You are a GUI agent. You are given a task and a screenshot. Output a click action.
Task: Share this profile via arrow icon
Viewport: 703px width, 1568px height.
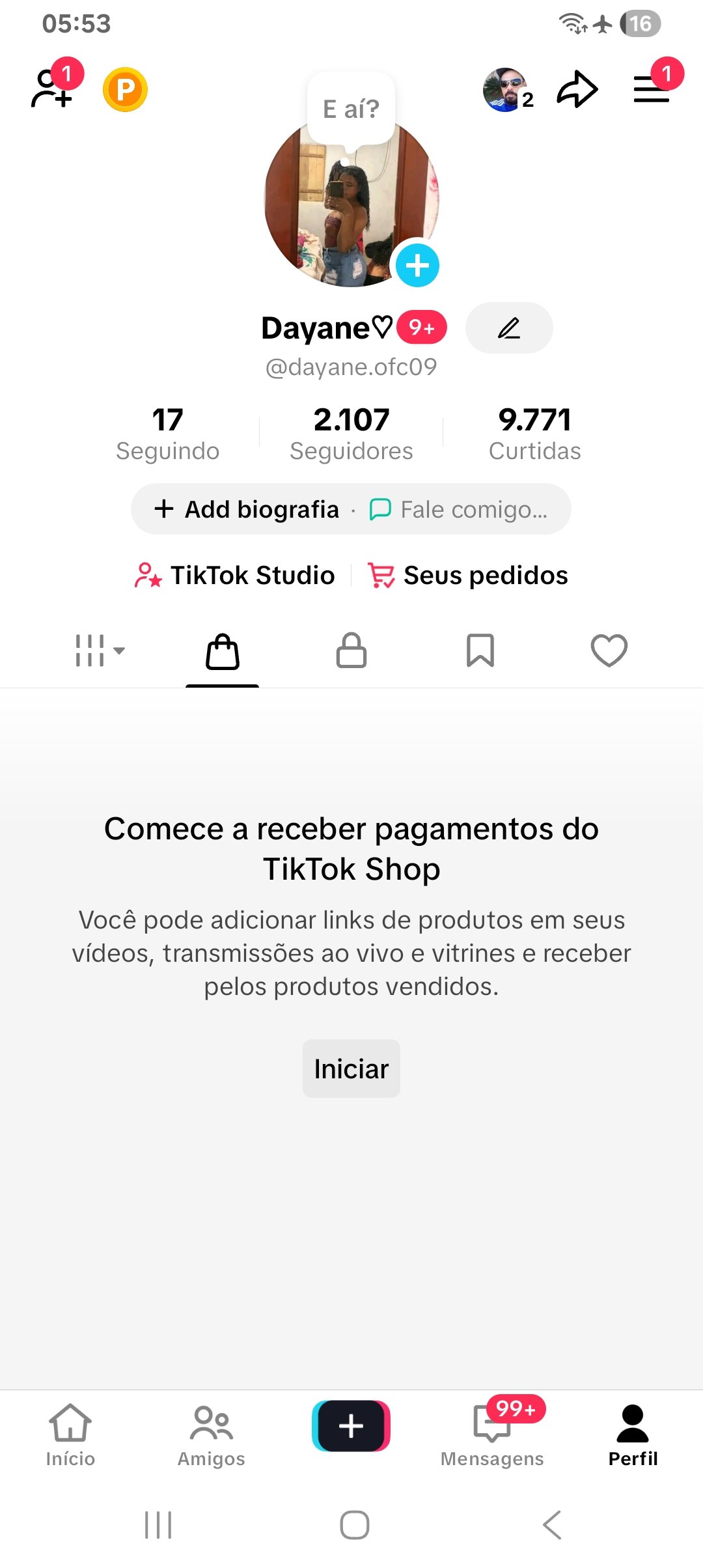(x=577, y=89)
